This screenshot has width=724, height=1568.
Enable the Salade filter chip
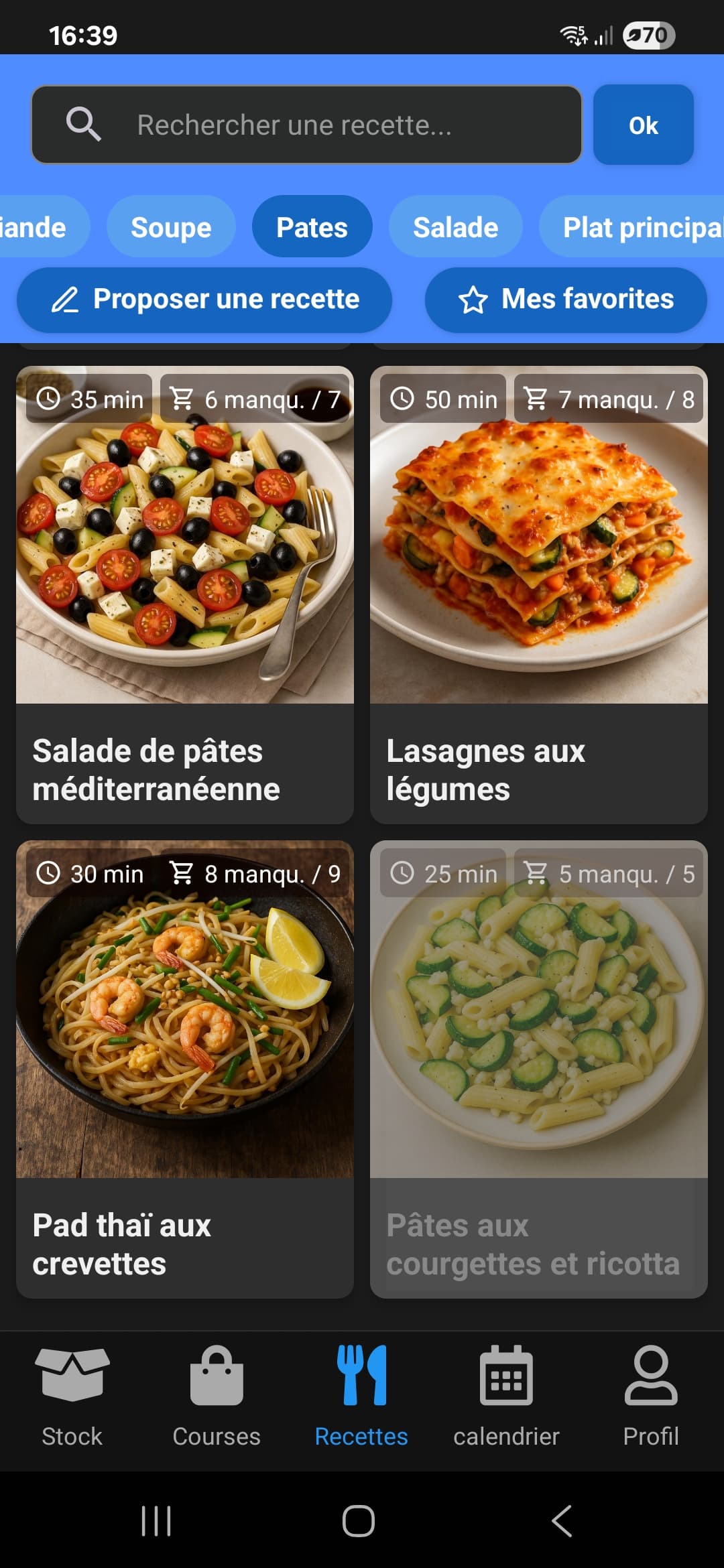[x=455, y=226]
